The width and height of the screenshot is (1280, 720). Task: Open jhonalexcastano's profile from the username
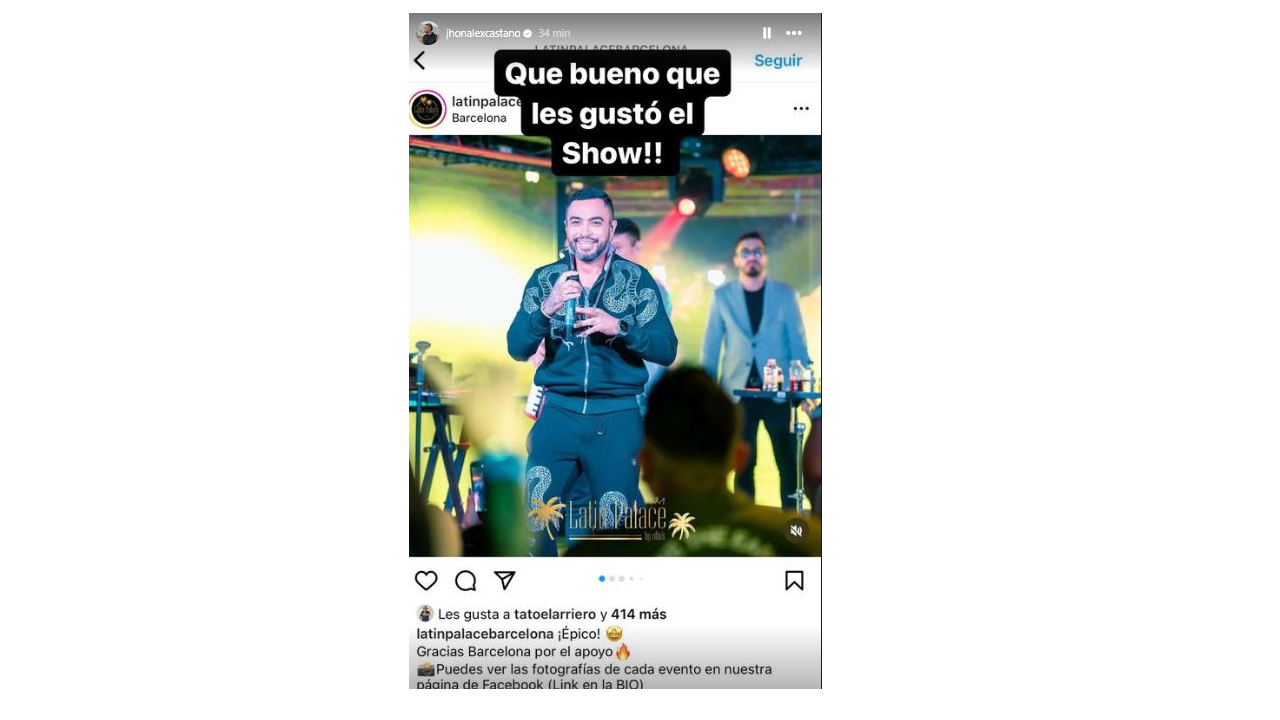pos(483,33)
